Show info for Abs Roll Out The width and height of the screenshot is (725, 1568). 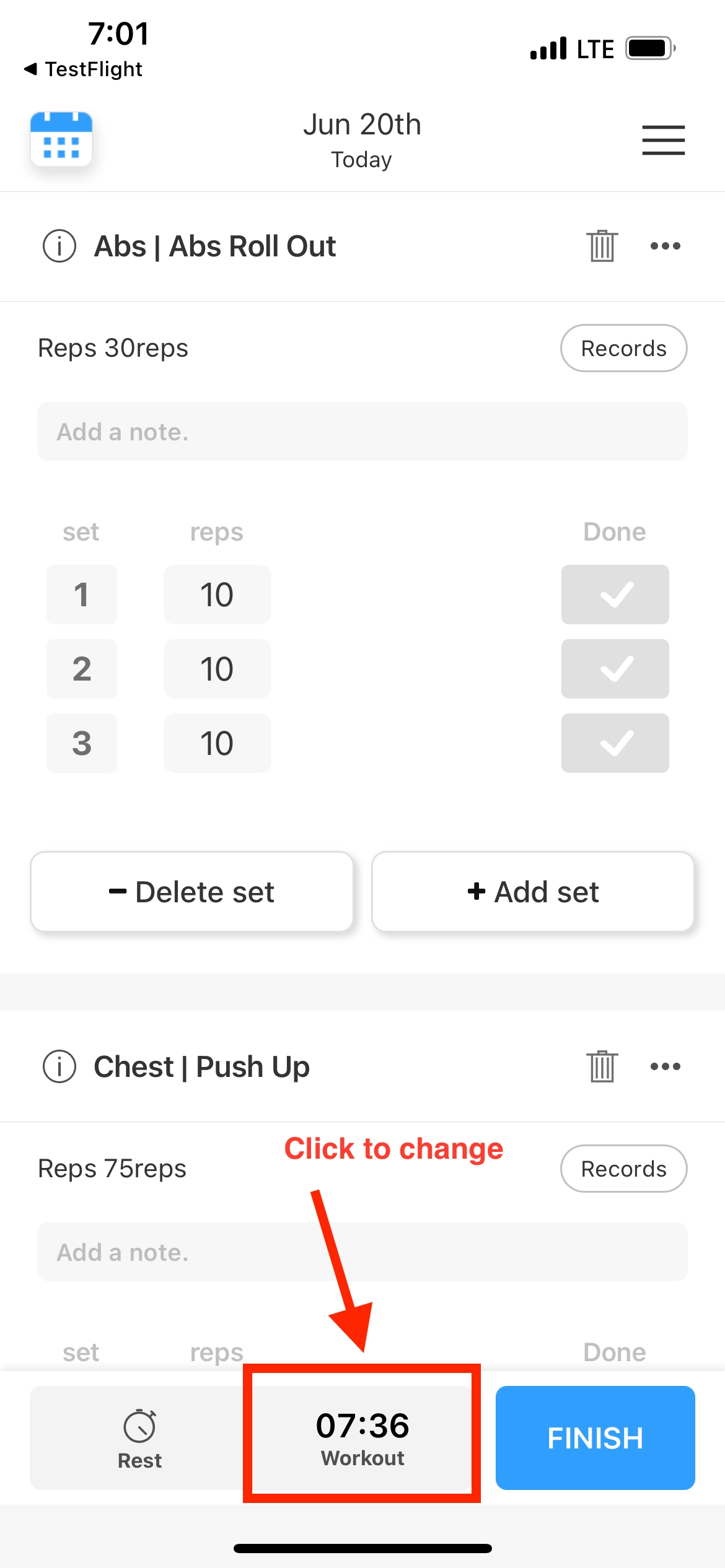point(59,246)
